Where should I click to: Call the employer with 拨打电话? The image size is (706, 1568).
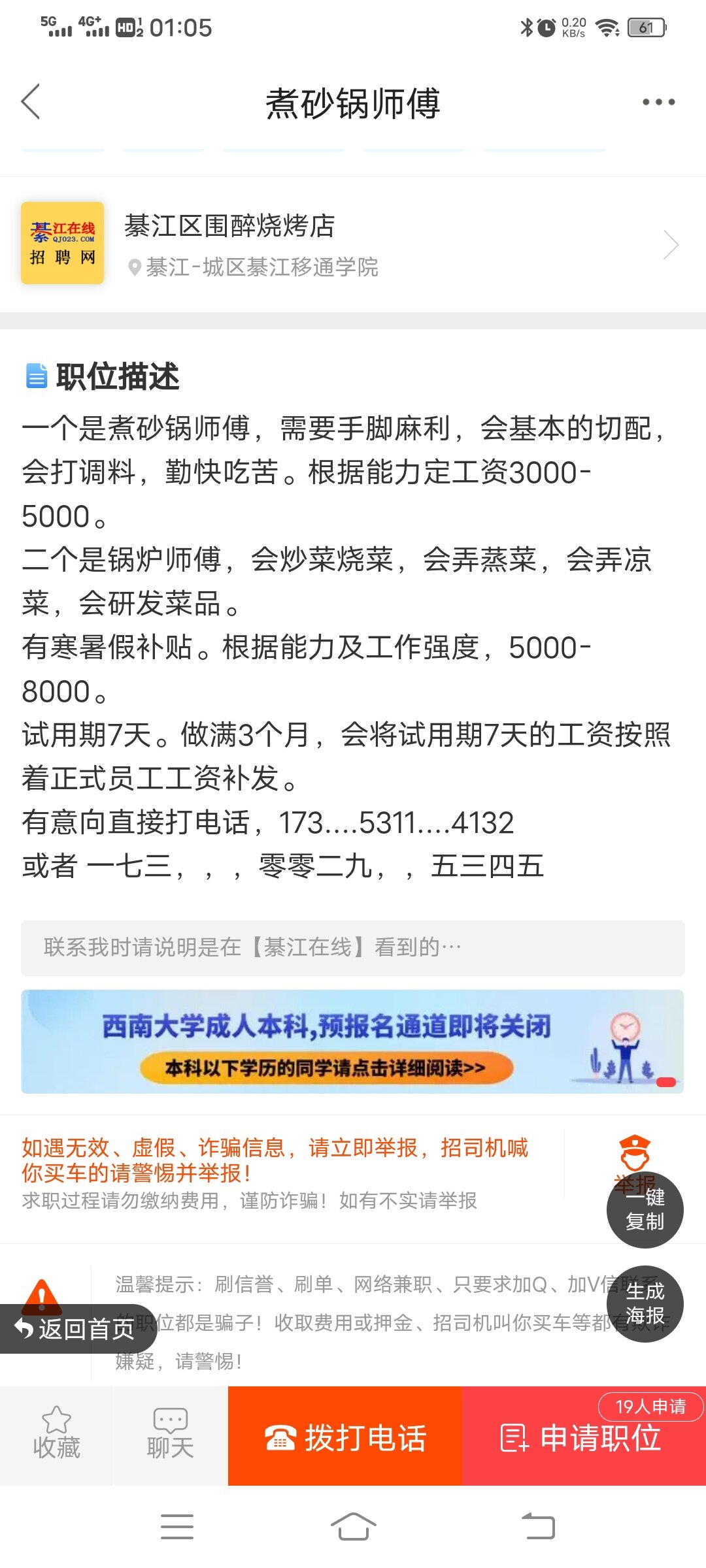pos(345,1437)
